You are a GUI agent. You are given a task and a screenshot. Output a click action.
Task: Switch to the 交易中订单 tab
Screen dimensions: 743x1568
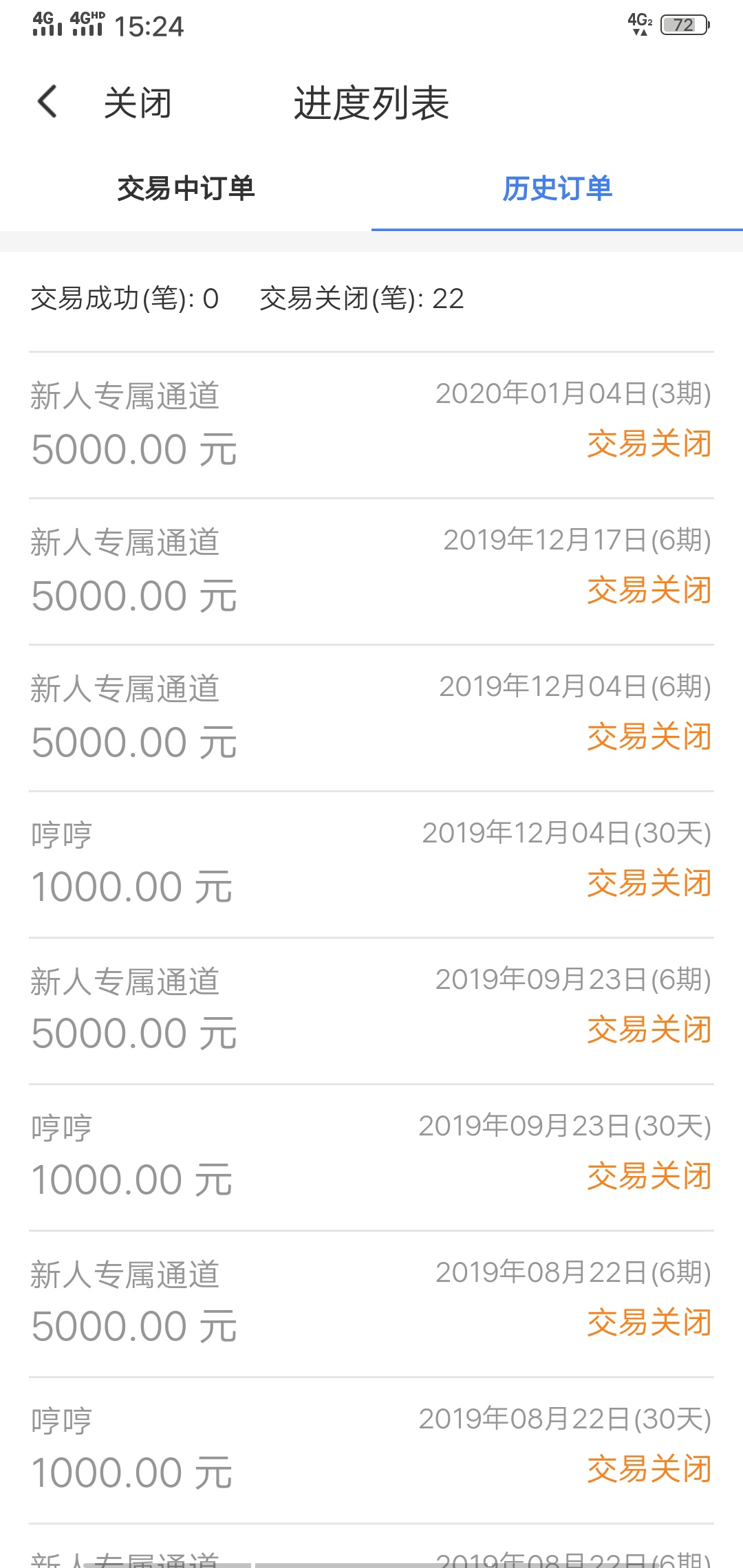click(186, 188)
